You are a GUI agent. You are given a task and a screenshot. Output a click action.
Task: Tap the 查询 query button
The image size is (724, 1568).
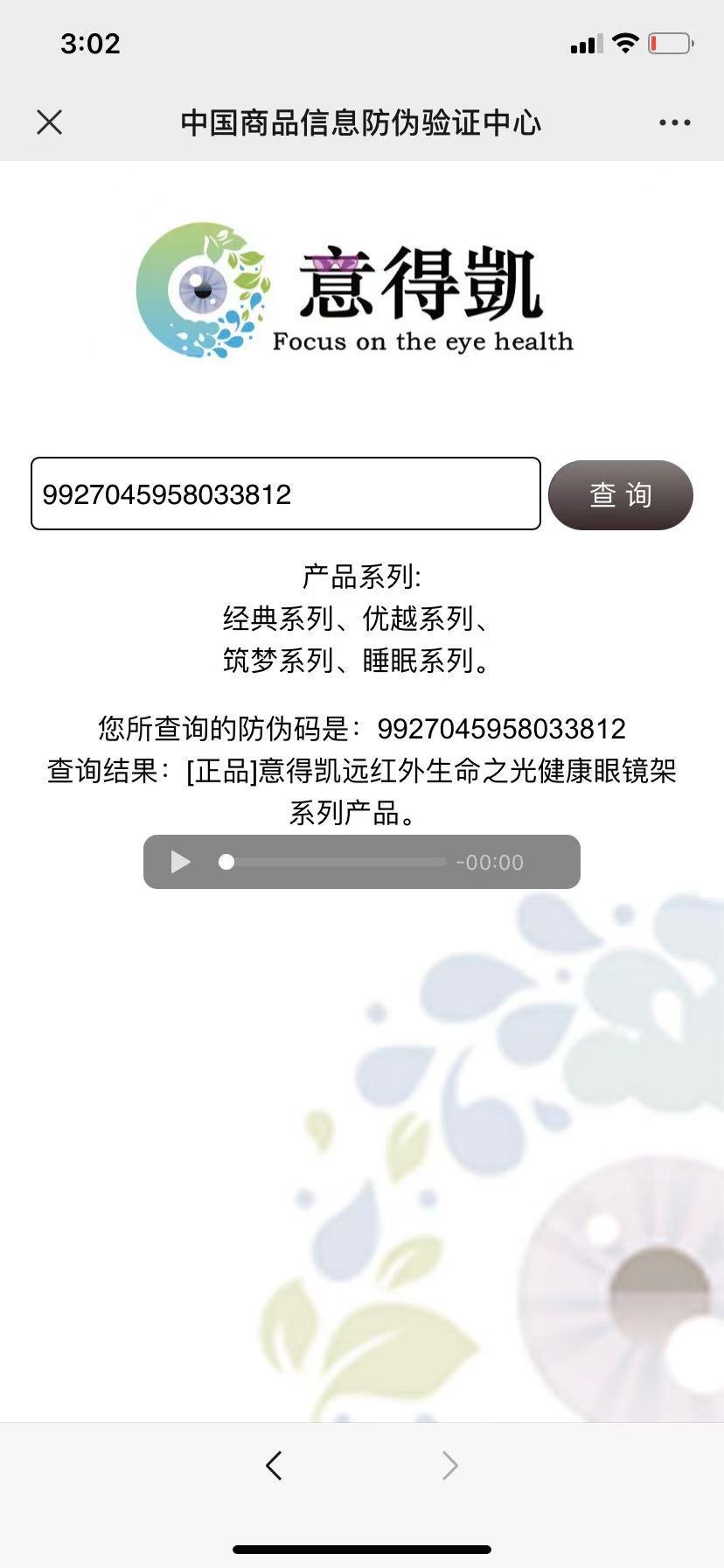tap(620, 494)
